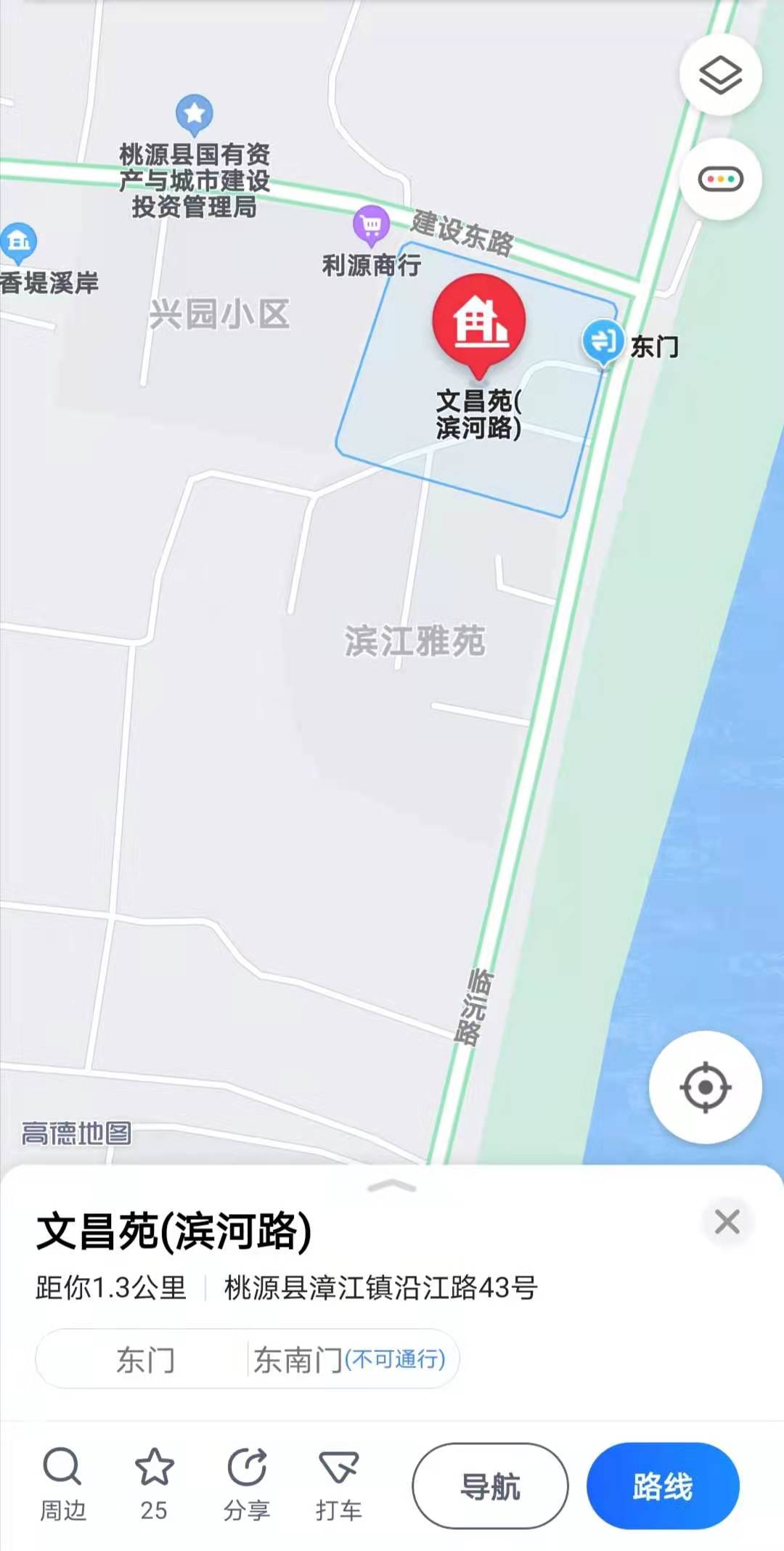Select the 桃源县国有资产与城市建设投资管理局 marker
784x1551 pixels.
coord(194,114)
